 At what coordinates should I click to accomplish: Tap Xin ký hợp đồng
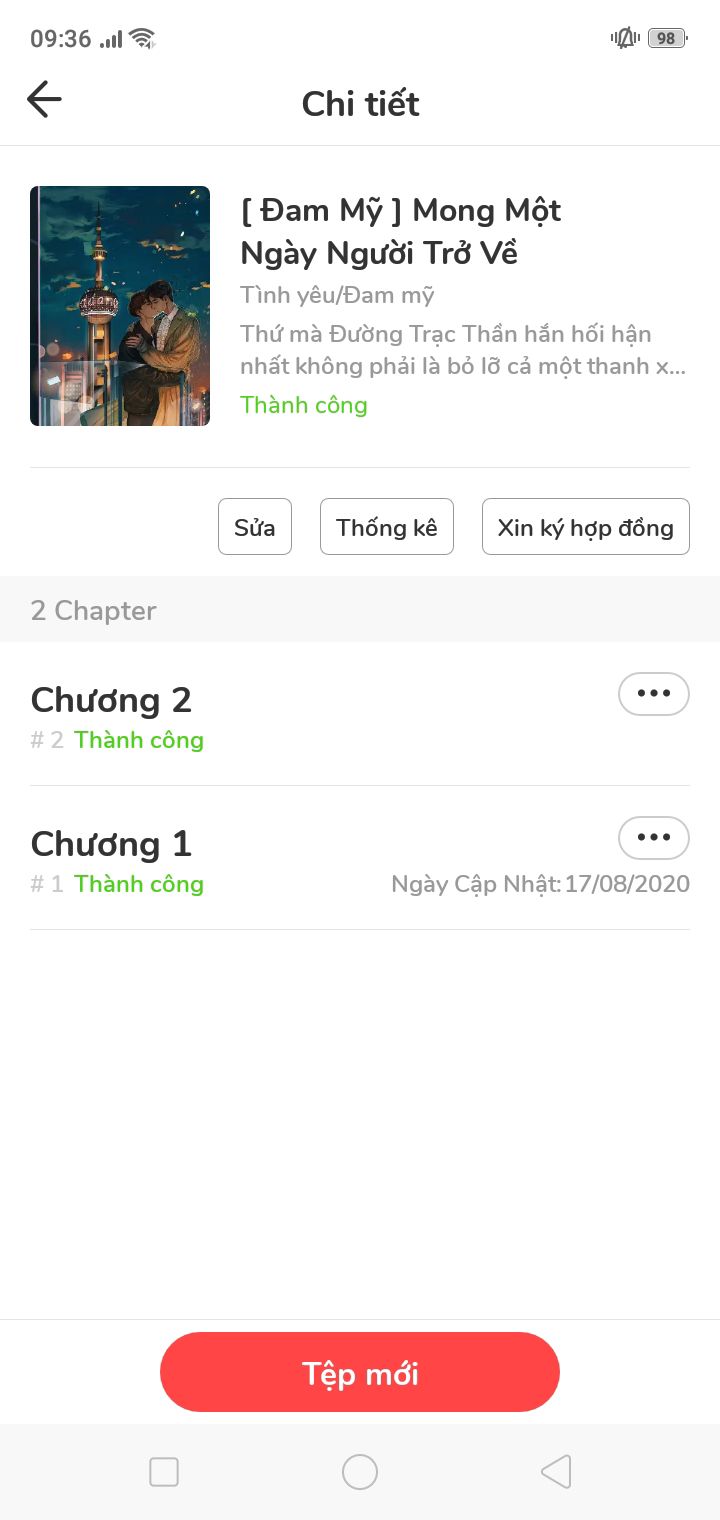[x=586, y=526]
